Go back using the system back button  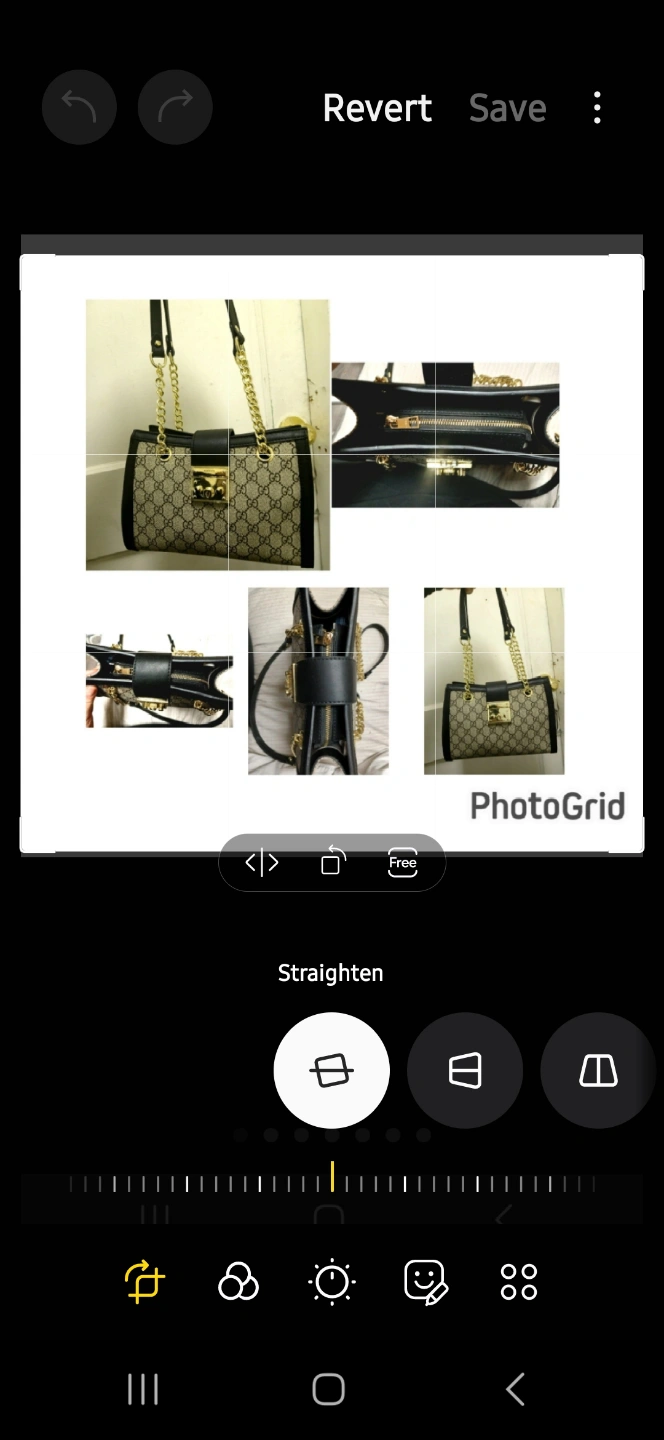click(515, 1389)
